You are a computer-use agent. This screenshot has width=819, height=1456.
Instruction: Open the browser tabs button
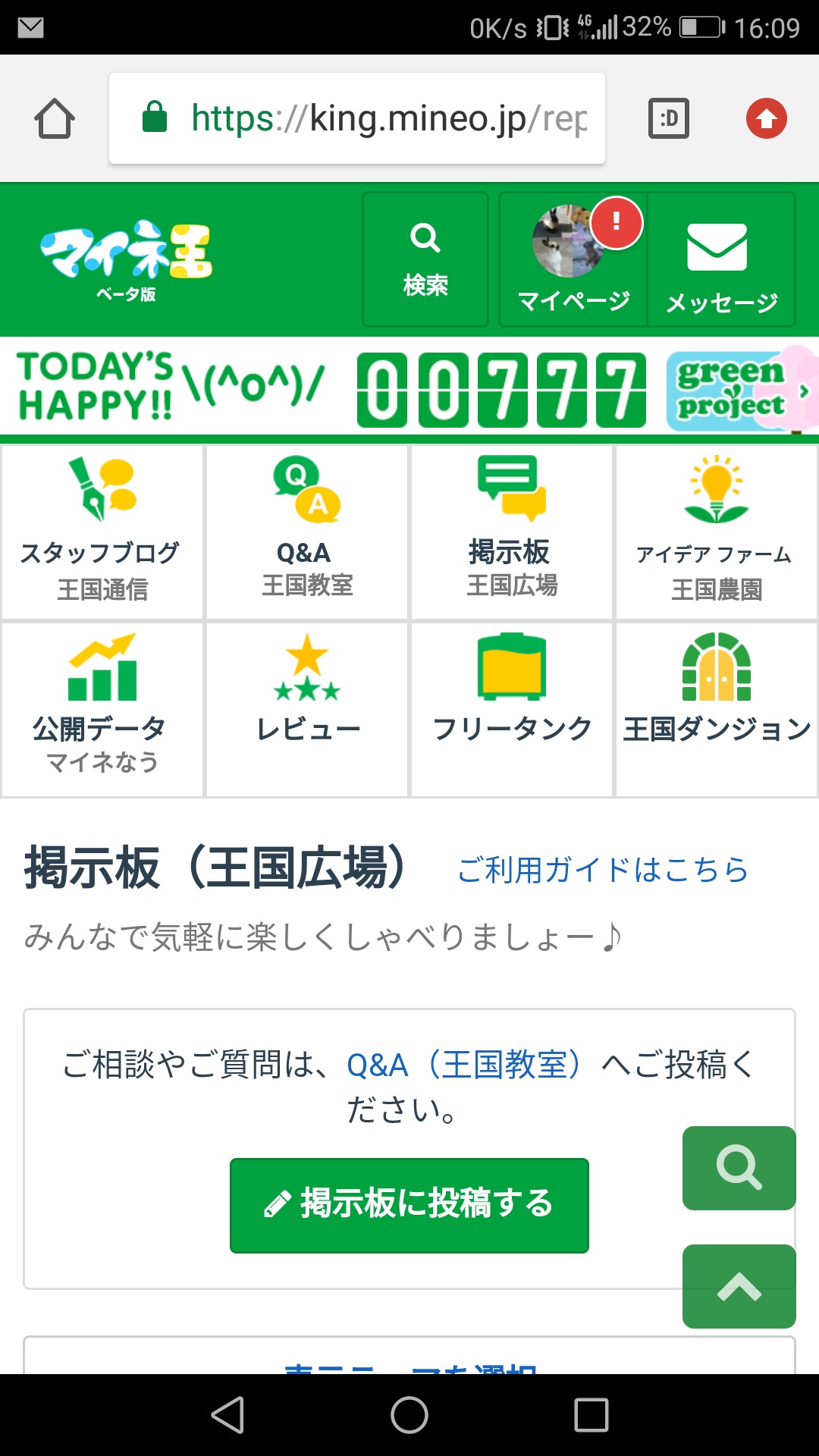pyautogui.click(x=669, y=118)
